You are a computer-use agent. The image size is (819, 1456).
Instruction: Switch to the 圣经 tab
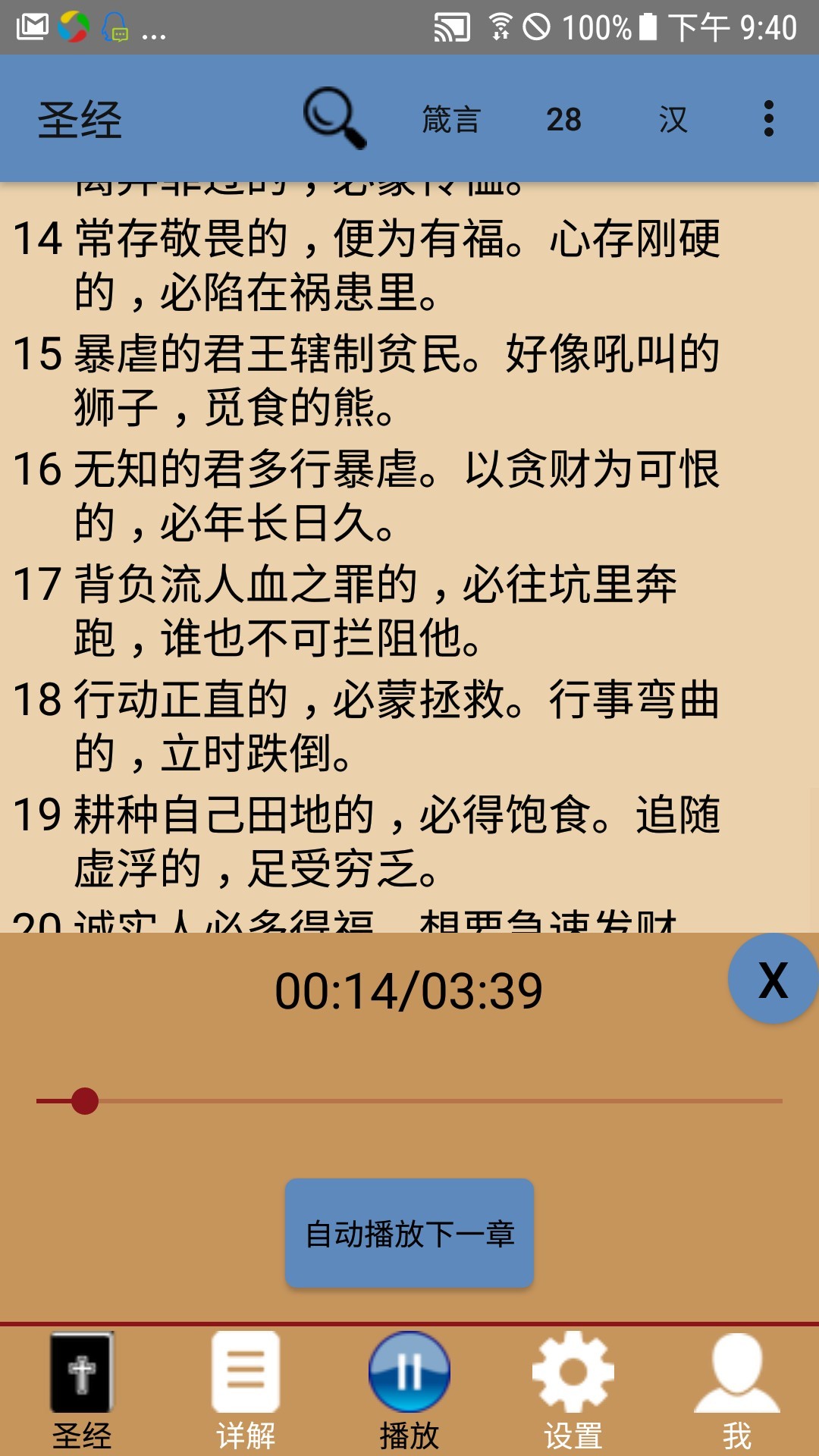point(82,1392)
